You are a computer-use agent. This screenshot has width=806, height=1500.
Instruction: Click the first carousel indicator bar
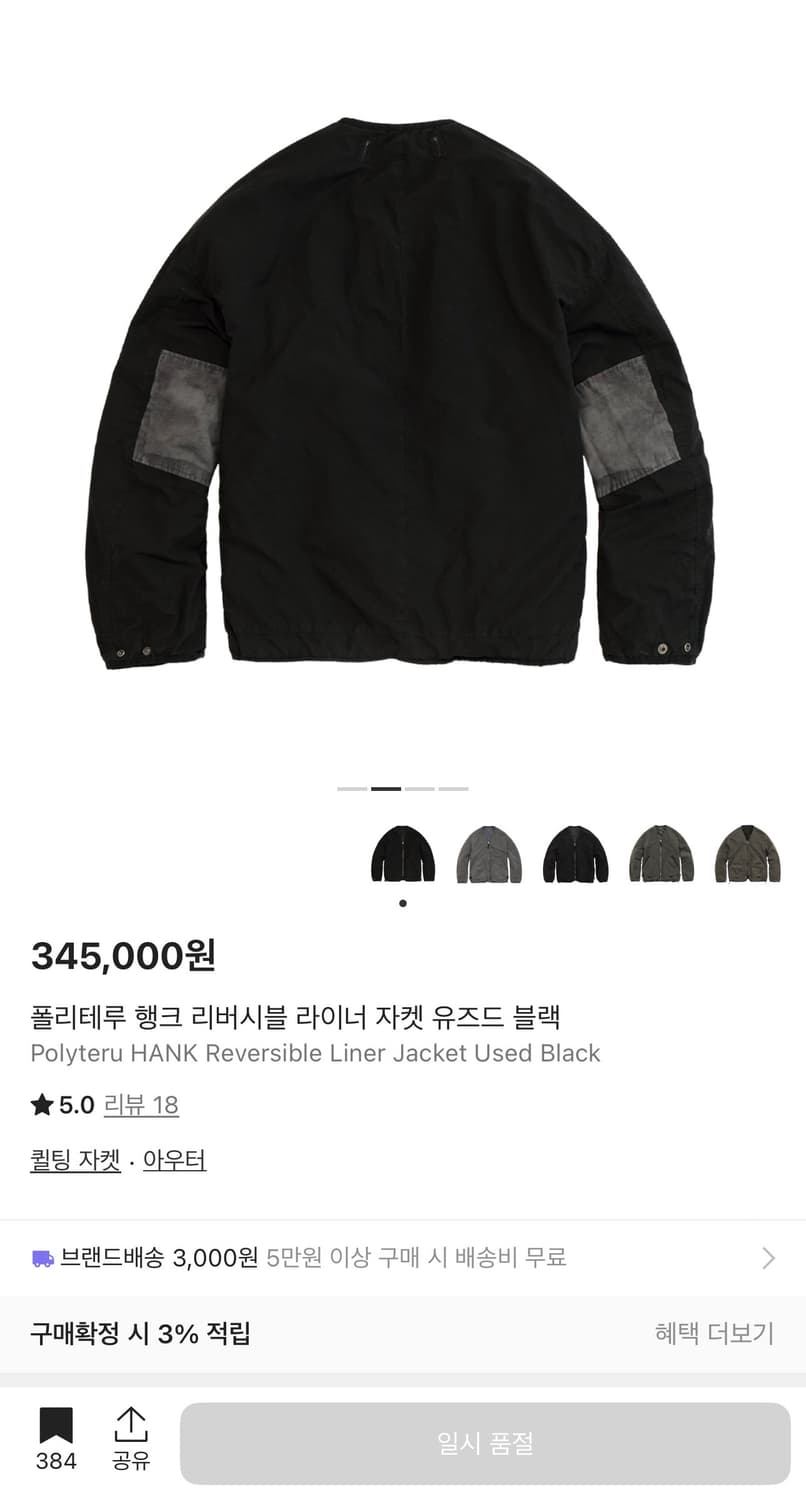(x=351, y=789)
